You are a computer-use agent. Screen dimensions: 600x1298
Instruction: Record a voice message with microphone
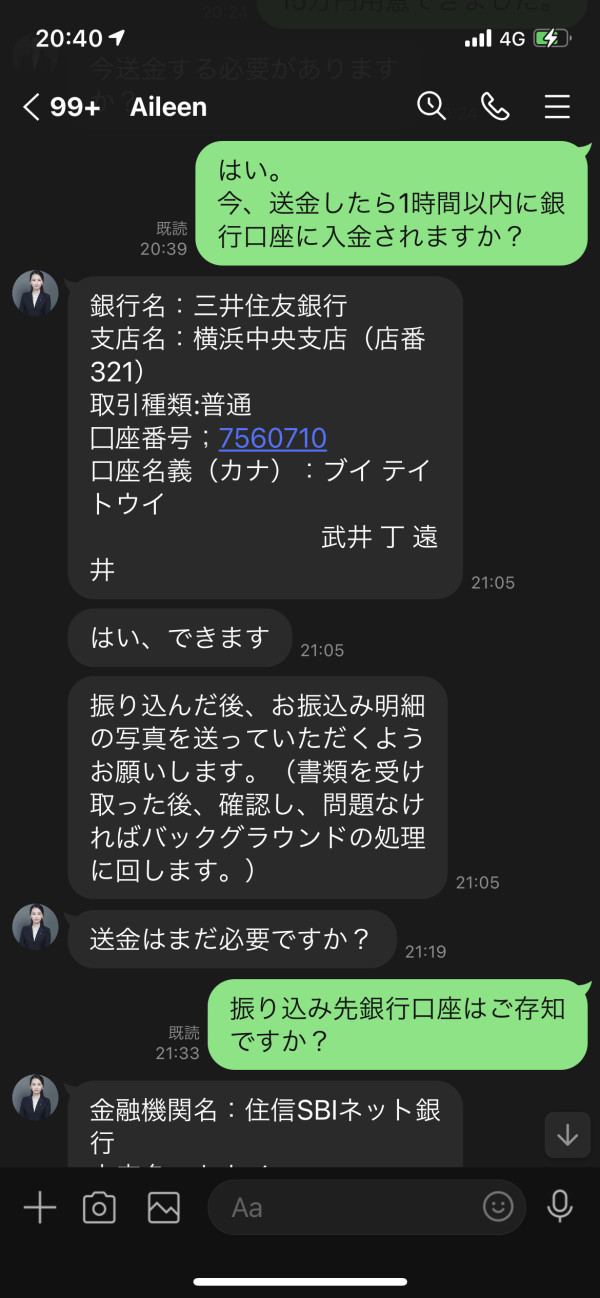coord(560,1207)
